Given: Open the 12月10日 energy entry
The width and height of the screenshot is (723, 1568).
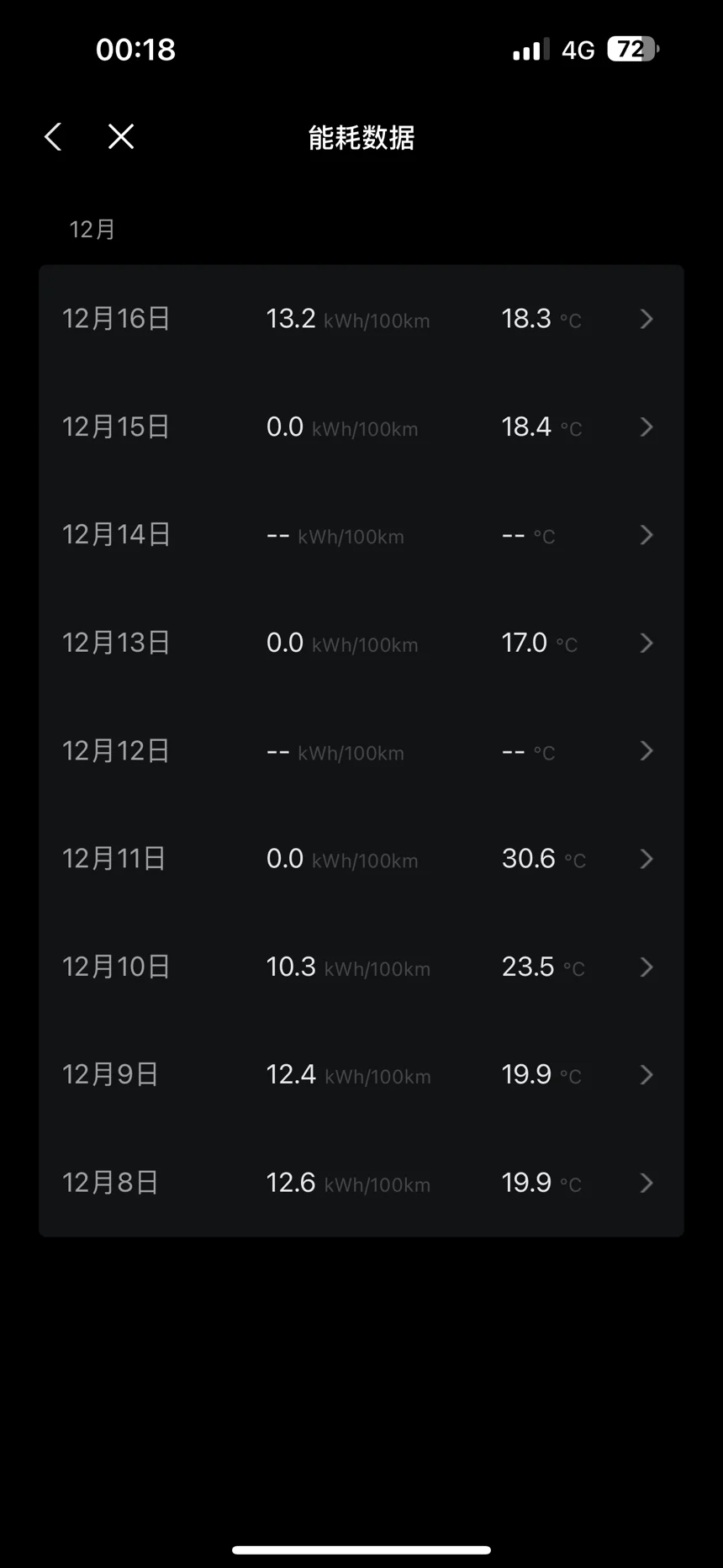Looking at the screenshot, I should 361,967.
